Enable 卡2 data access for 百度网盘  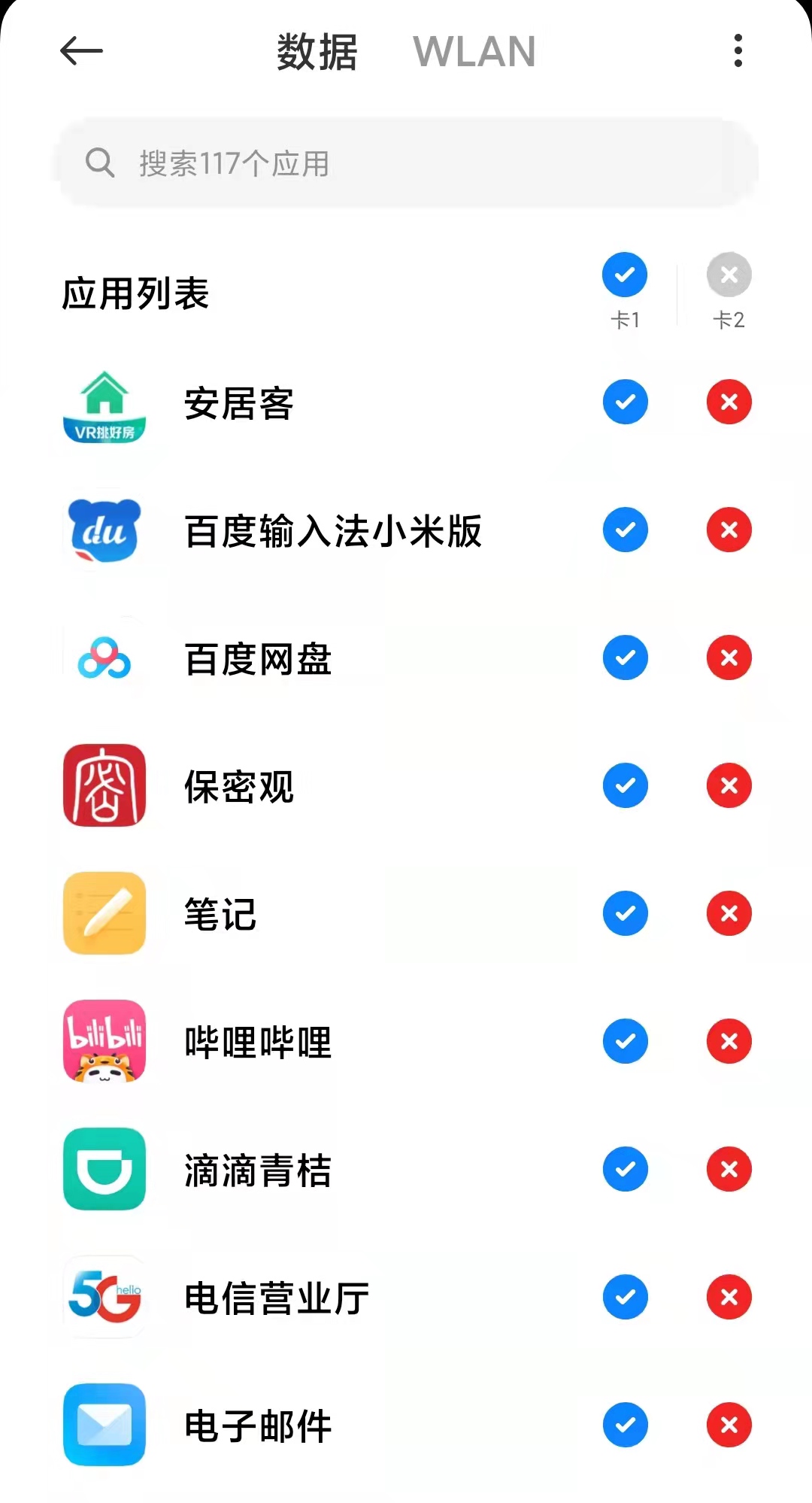coord(728,658)
